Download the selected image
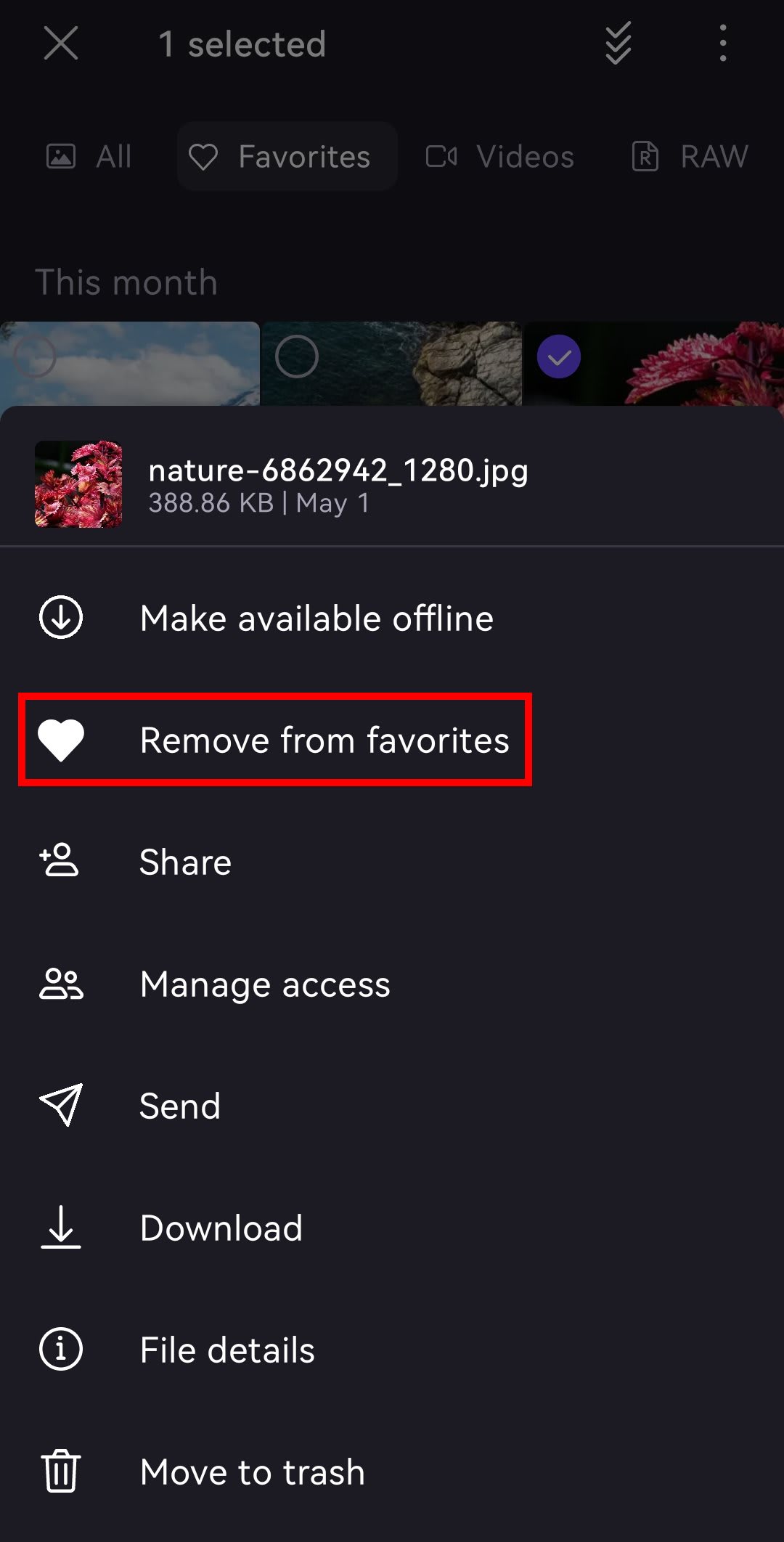This screenshot has width=784, height=1542. coord(392,1228)
